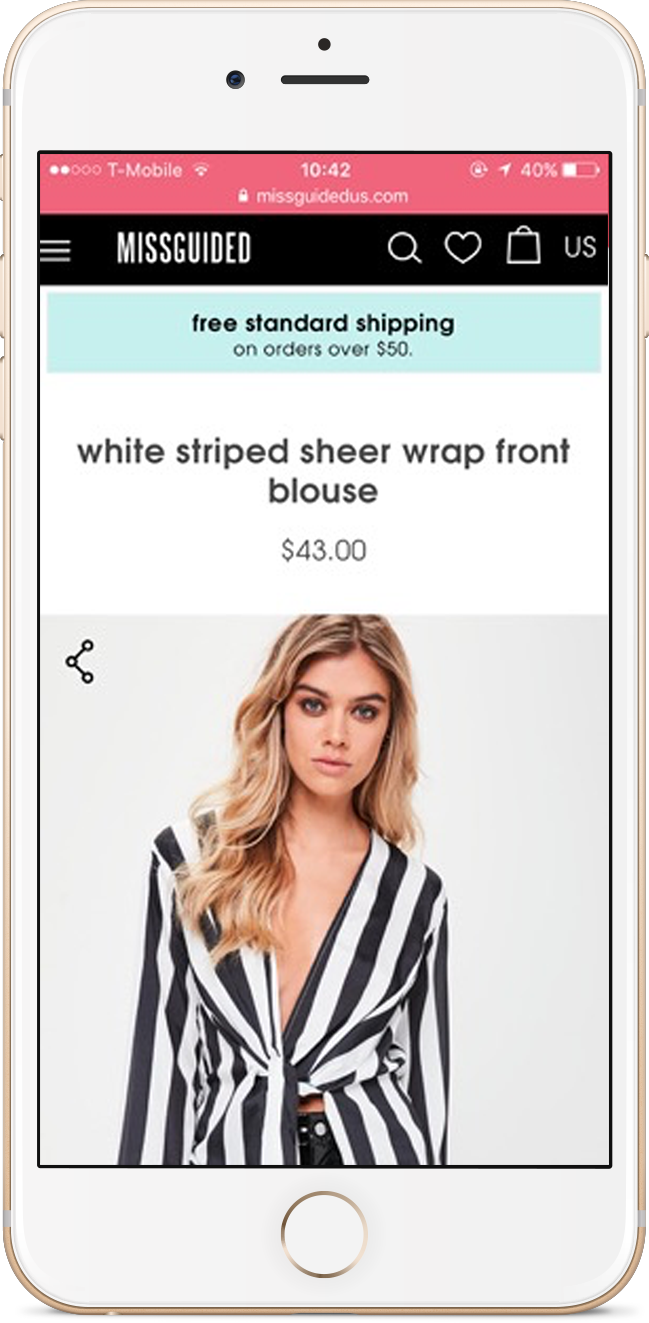Open the shopping bag
Screen dimensions: 649x1323
(x=523, y=246)
